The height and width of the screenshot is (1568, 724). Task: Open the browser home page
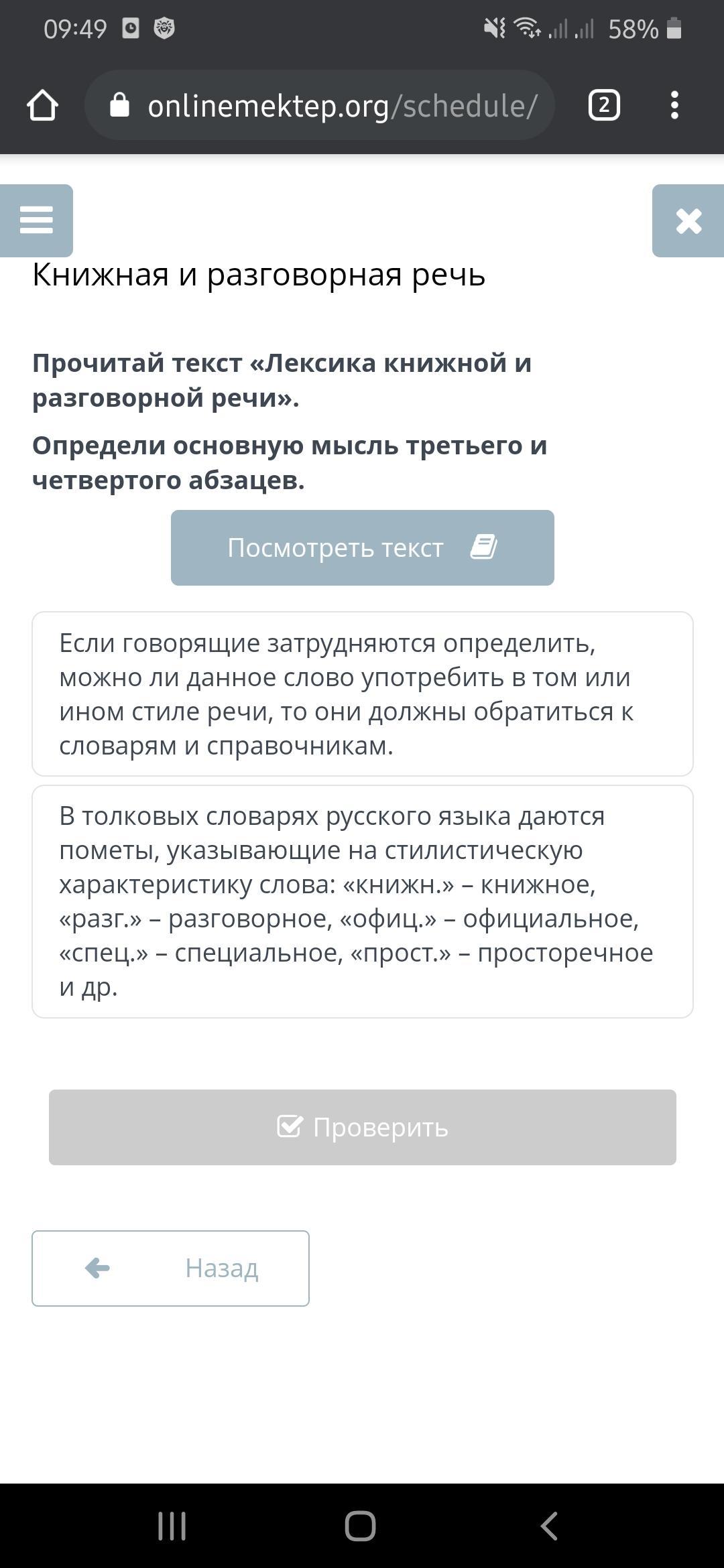(42, 105)
